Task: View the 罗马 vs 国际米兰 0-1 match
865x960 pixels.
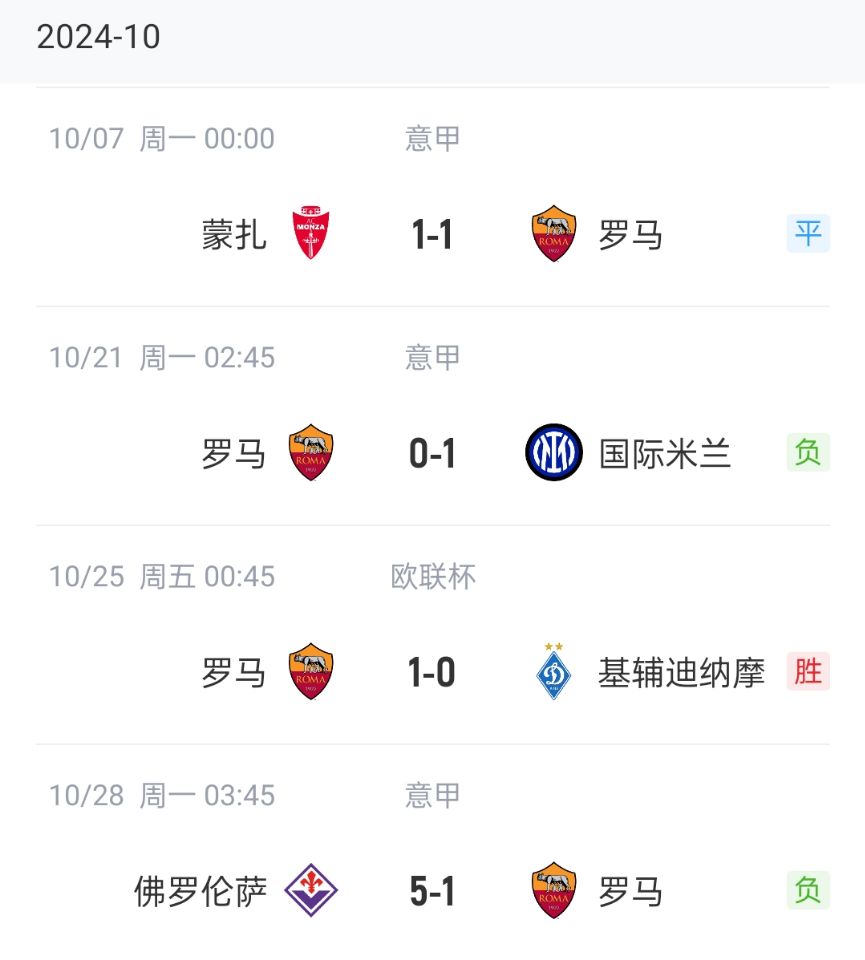Action: tap(432, 454)
